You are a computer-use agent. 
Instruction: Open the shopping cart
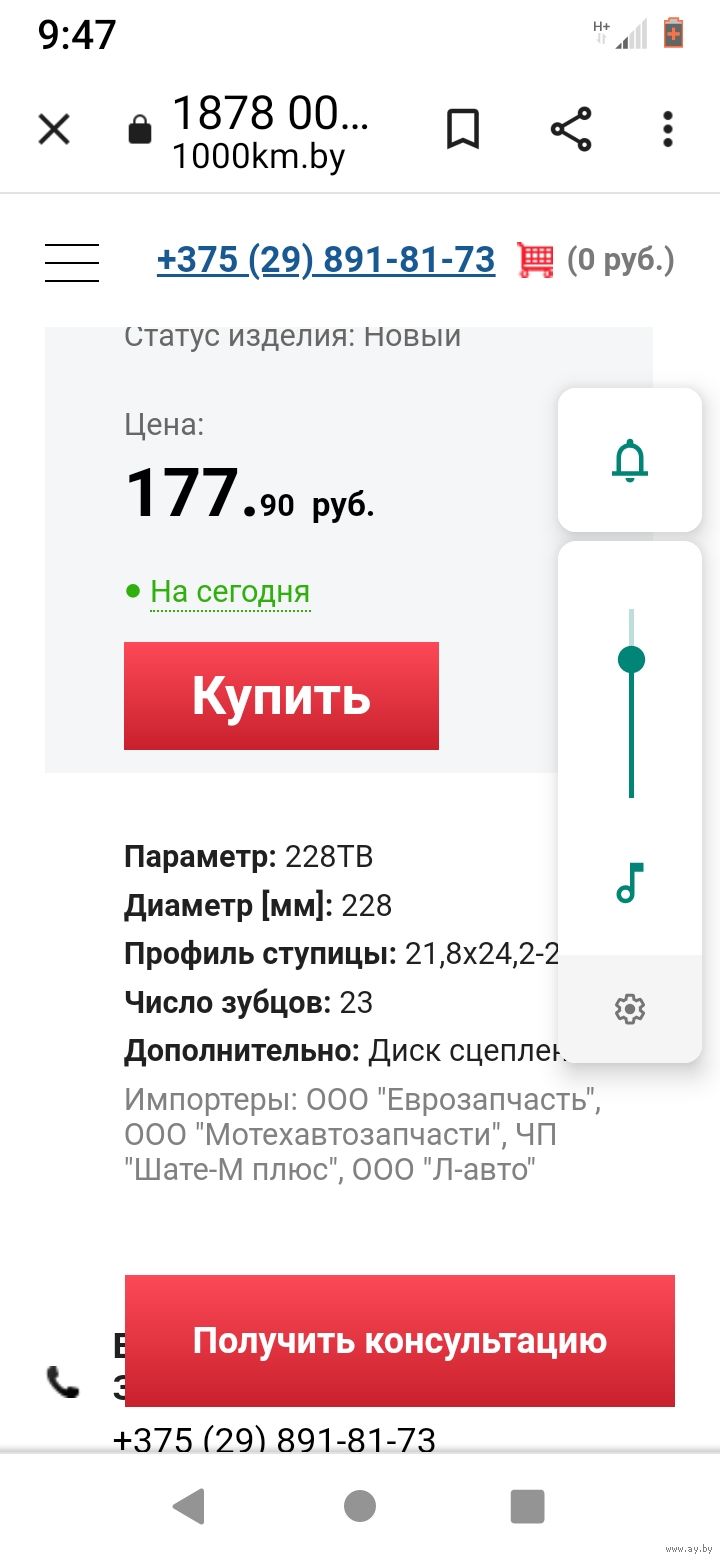click(x=536, y=260)
